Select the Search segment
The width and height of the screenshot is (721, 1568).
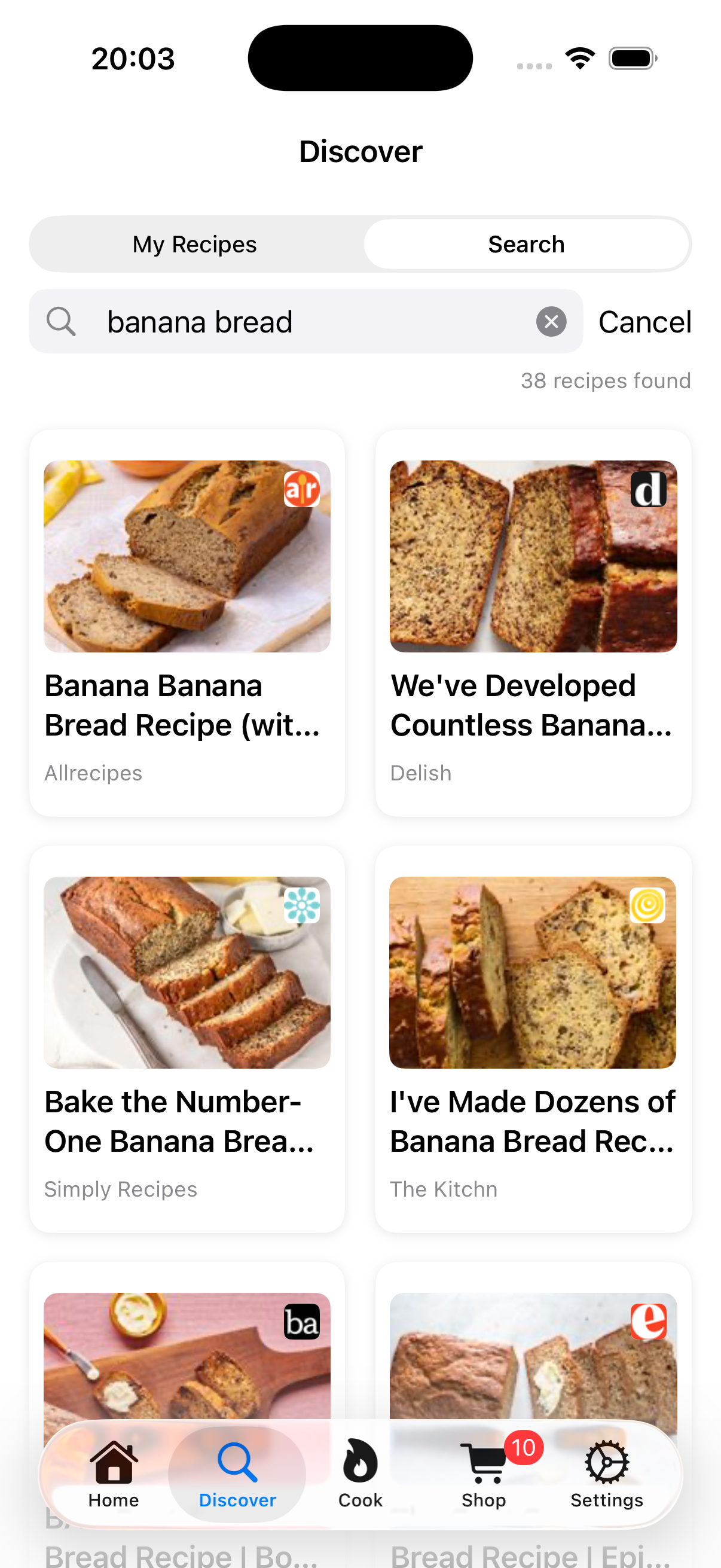tap(526, 245)
